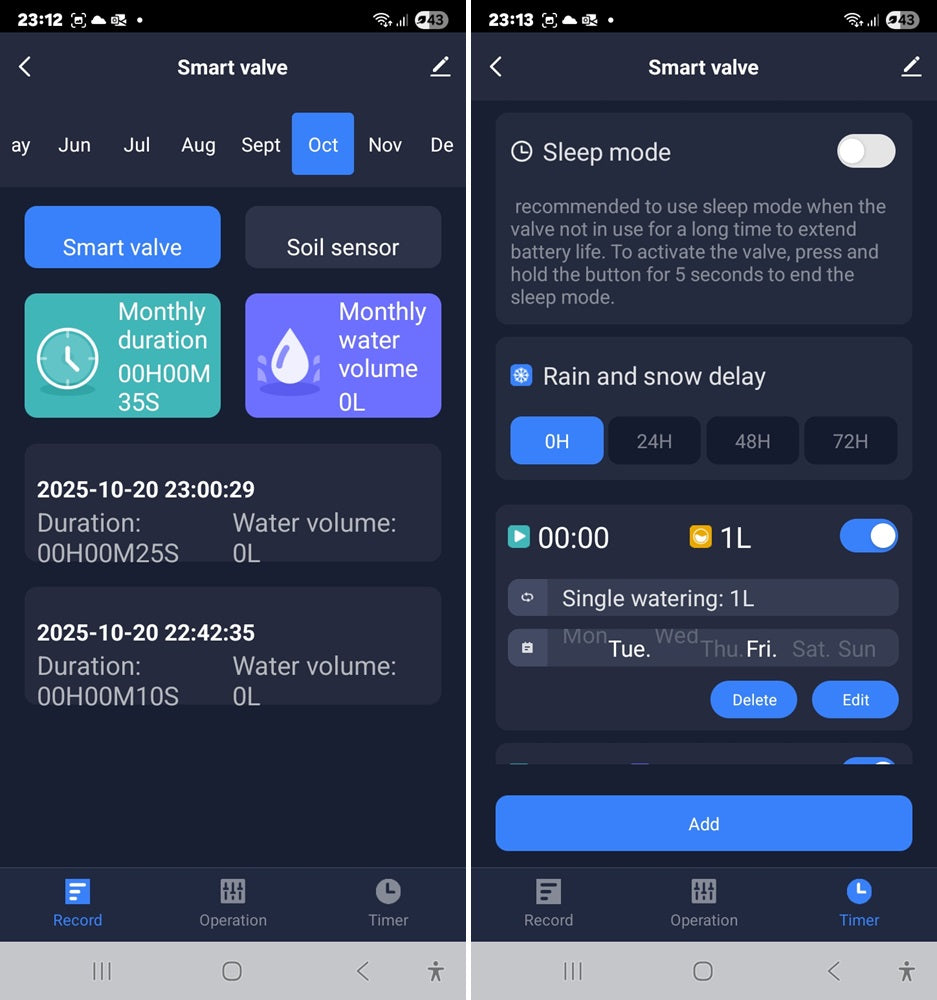Switch to the Nov month tab
The width and height of the screenshot is (937, 1000).
click(385, 145)
